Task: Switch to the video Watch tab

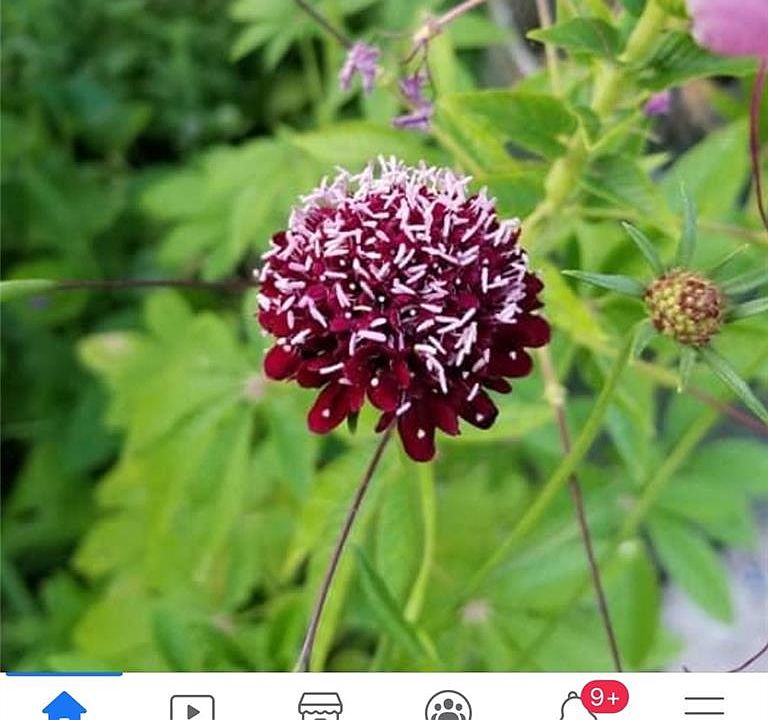Action: tap(192, 707)
